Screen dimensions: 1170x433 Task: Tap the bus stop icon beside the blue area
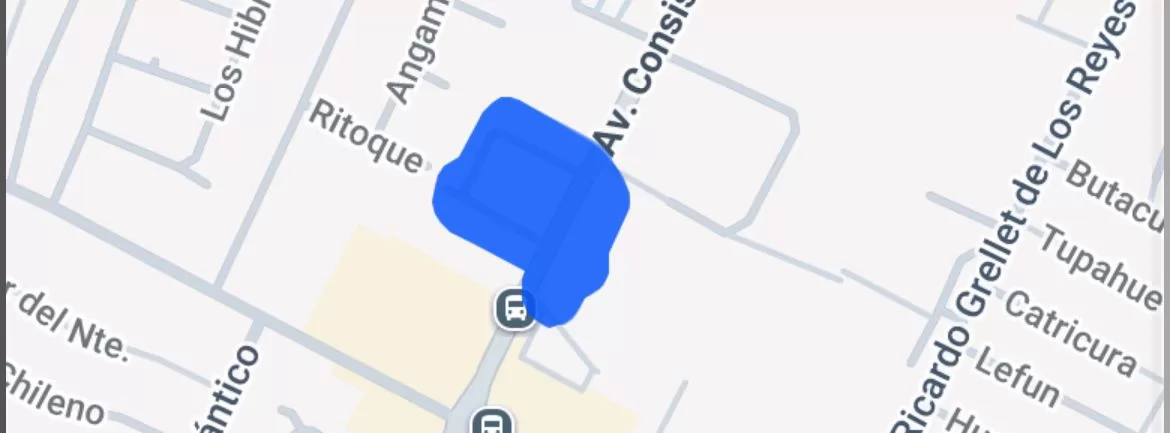point(515,307)
